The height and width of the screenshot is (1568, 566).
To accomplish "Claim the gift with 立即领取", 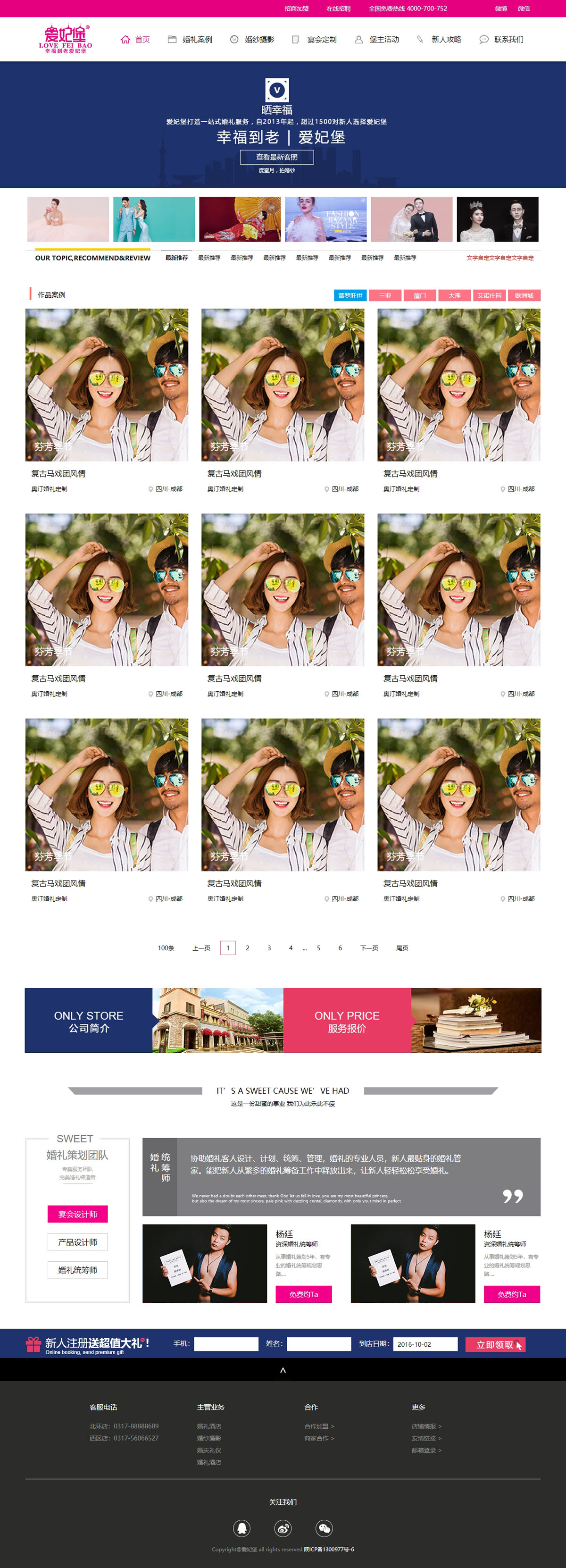I will pyautogui.click(x=495, y=1344).
